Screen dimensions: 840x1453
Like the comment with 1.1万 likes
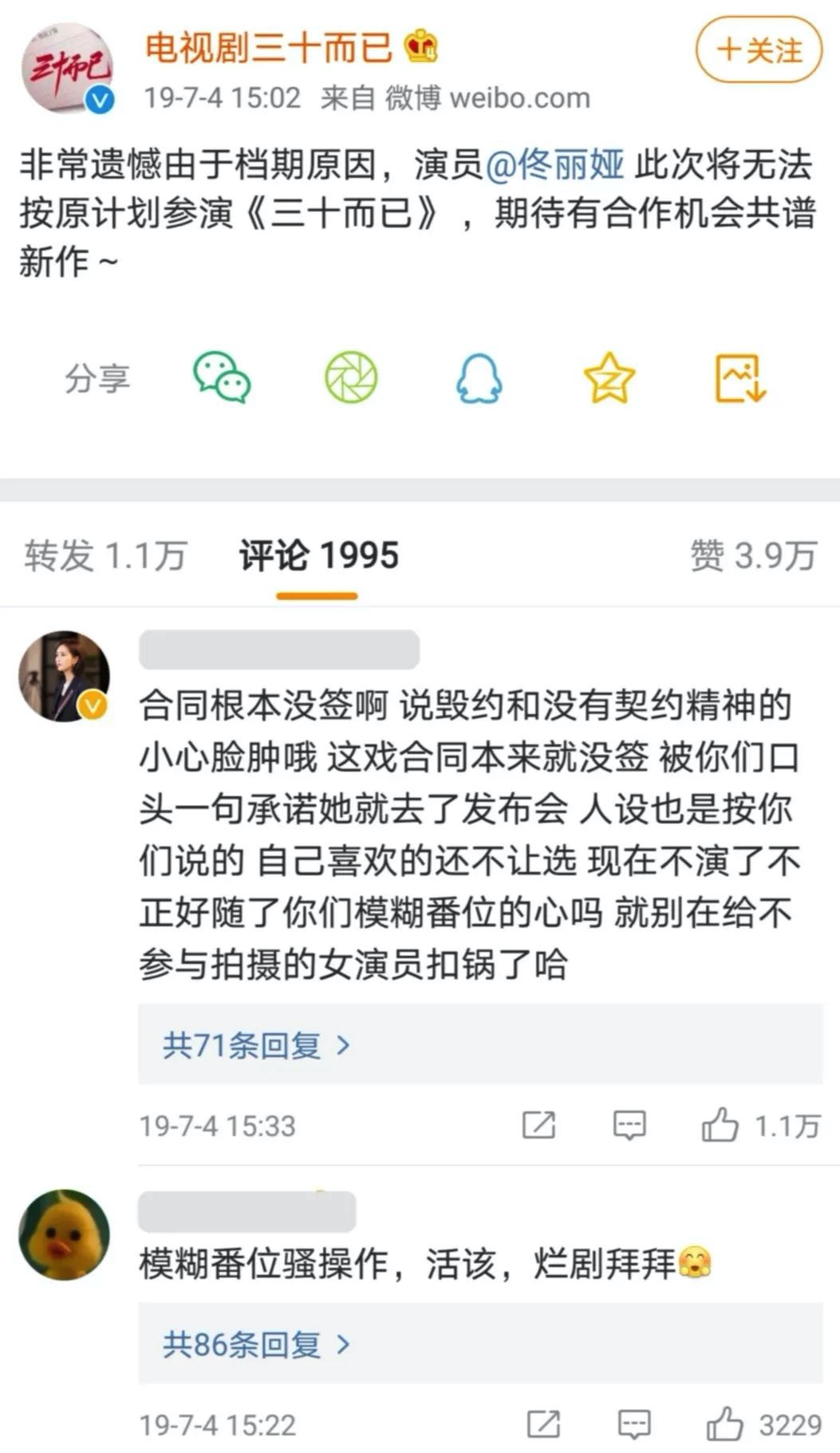pyautogui.click(x=720, y=1125)
